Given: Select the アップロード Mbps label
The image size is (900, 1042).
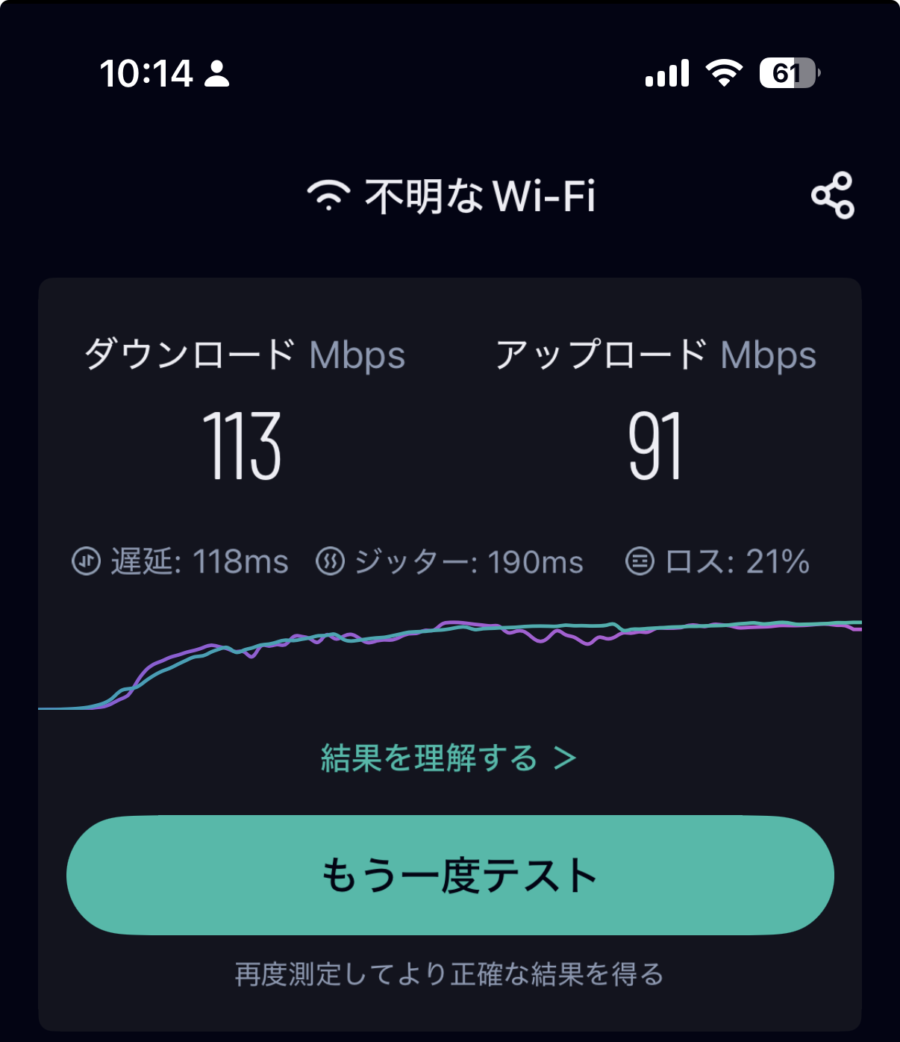Looking at the screenshot, I should (657, 355).
